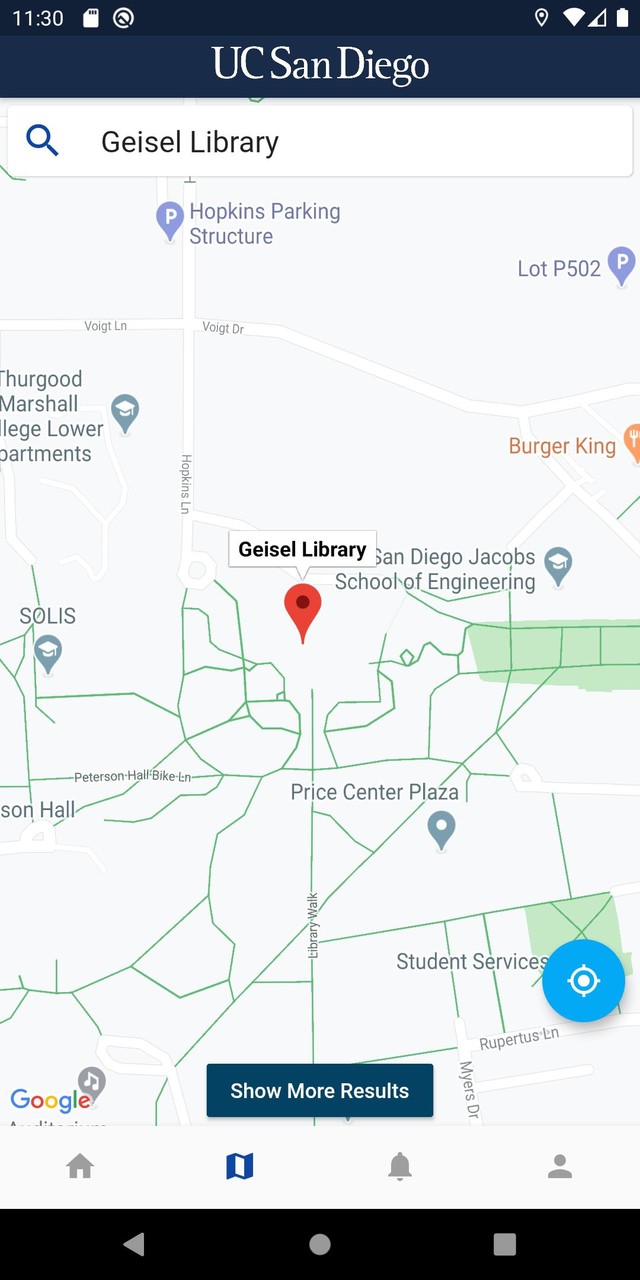Open the Notifications bell tab
Image resolution: width=640 pixels, height=1280 pixels.
(x=400, y=1166)
